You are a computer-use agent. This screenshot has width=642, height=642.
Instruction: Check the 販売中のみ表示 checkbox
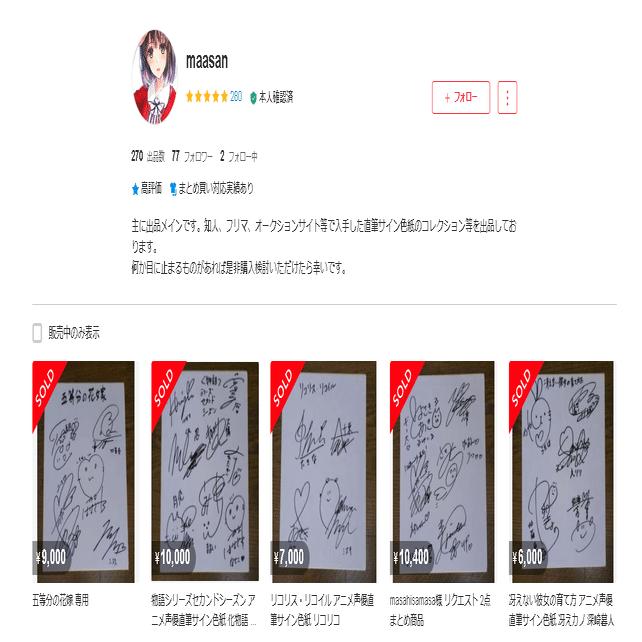(x=38, y=333)
